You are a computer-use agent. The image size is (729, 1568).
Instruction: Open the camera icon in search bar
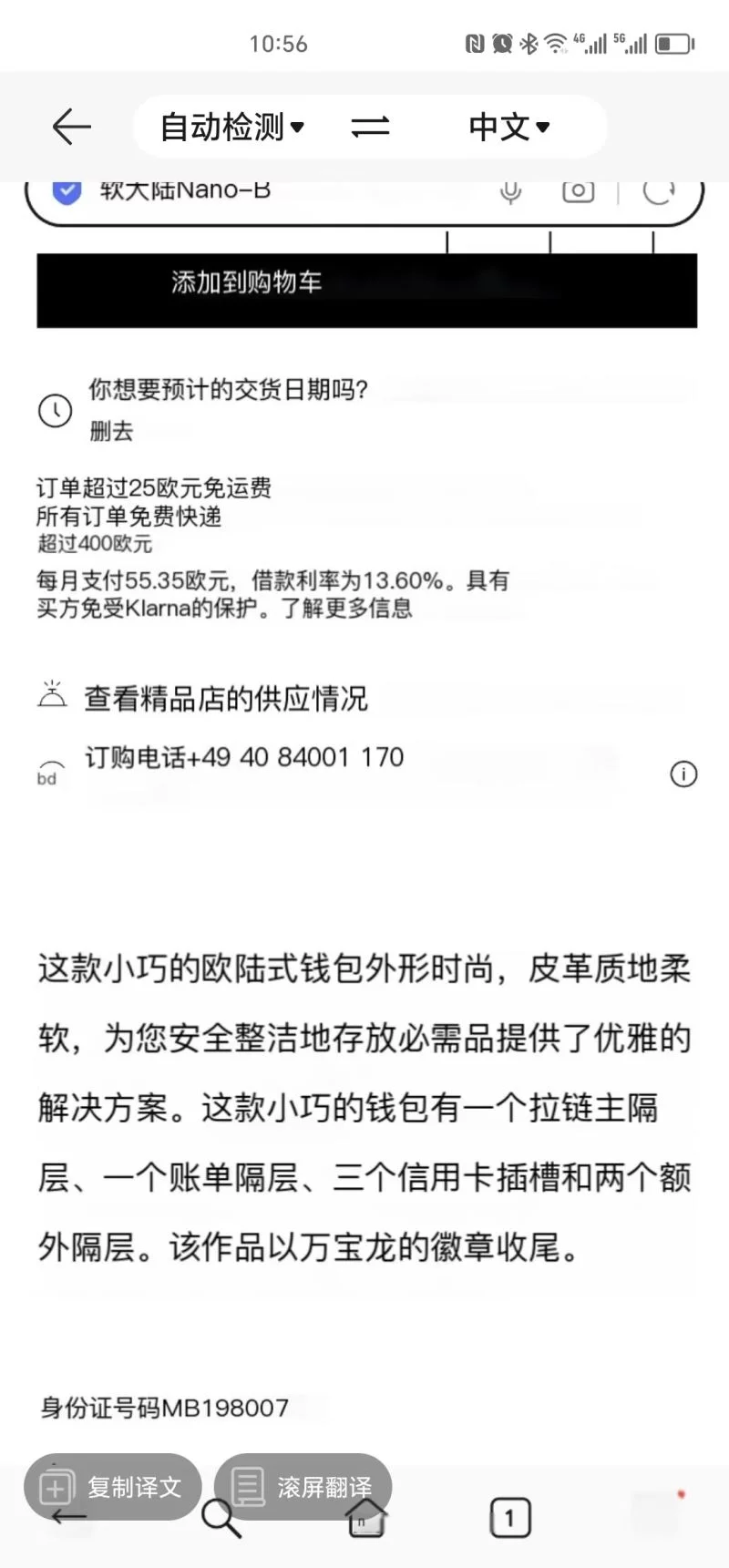click(578, 191)
